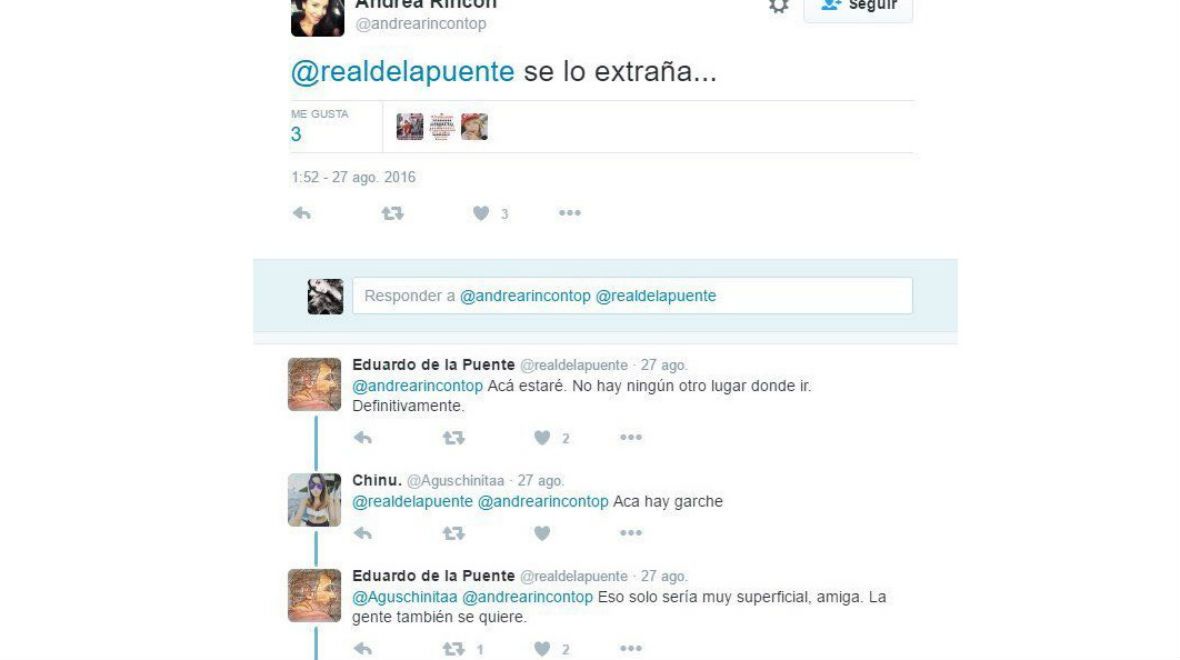Reply to Chinu's 'Aca hay garche' tweet
The width and height of the screenshot is (1180, 660).
coord(363,533)
